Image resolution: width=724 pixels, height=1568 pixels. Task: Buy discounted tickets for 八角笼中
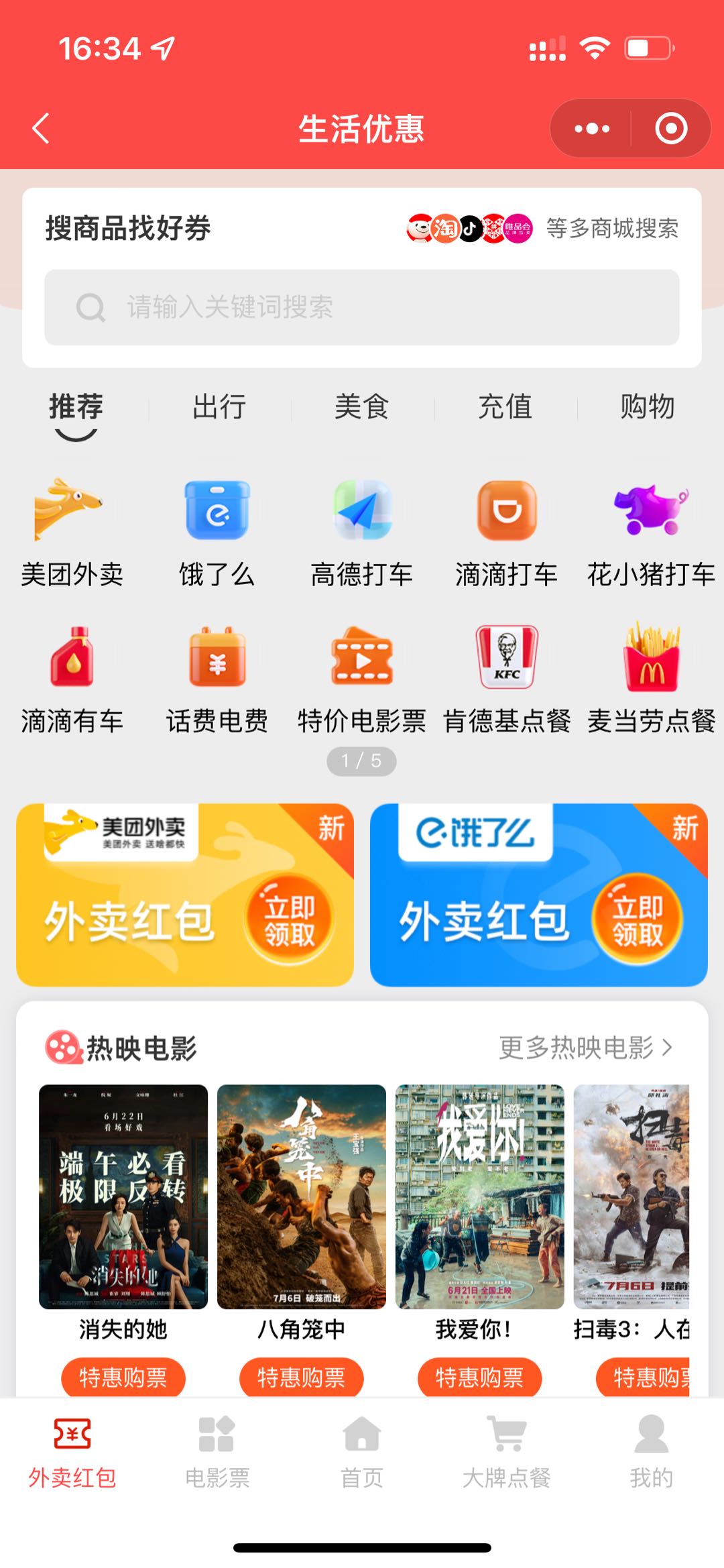[x=302, y=1378]
